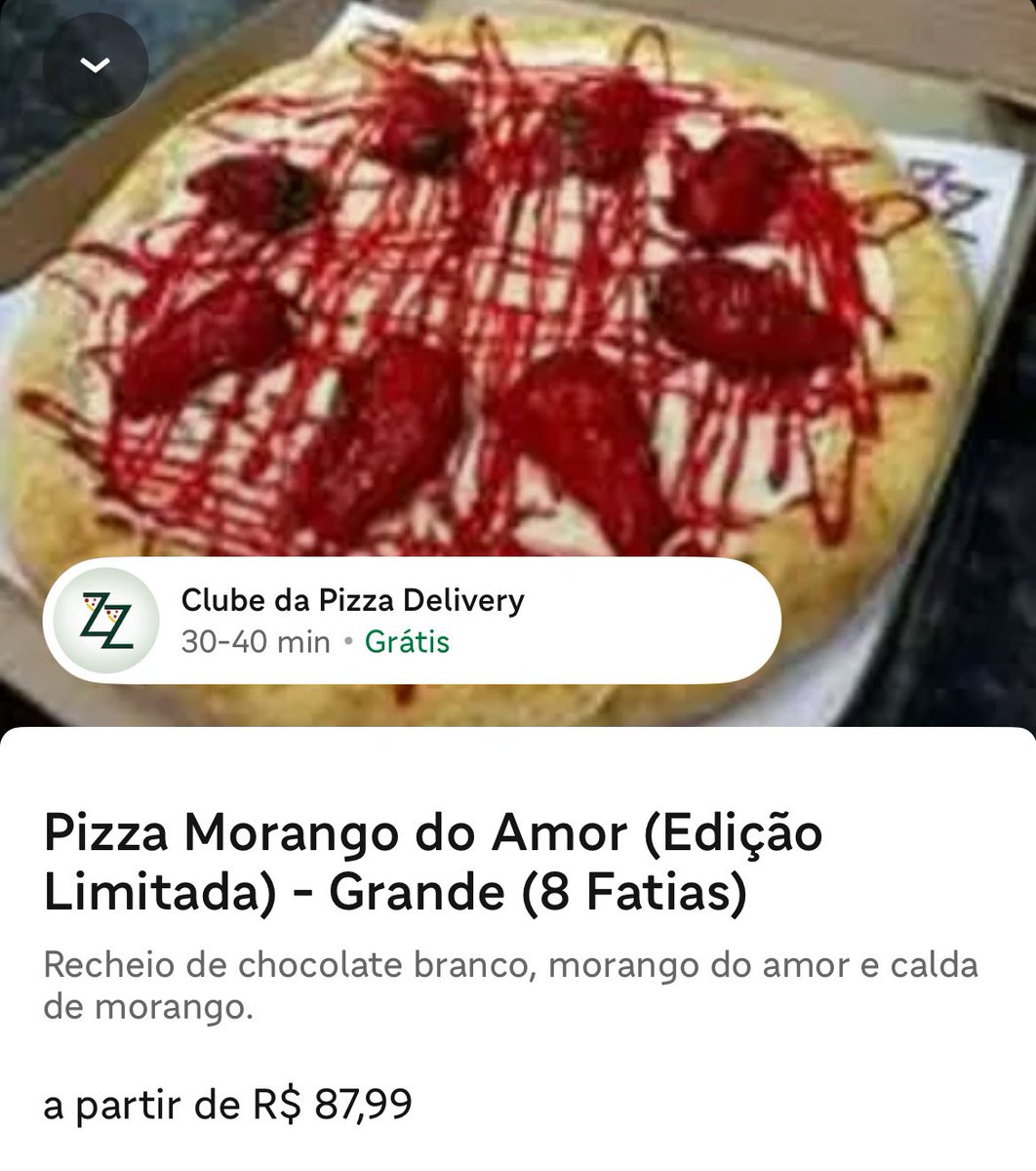Open the Clube da Pizza Delivery store card
This screenshot has width=1036, height=1171.
pyautogui.click(x=412, y=620)
